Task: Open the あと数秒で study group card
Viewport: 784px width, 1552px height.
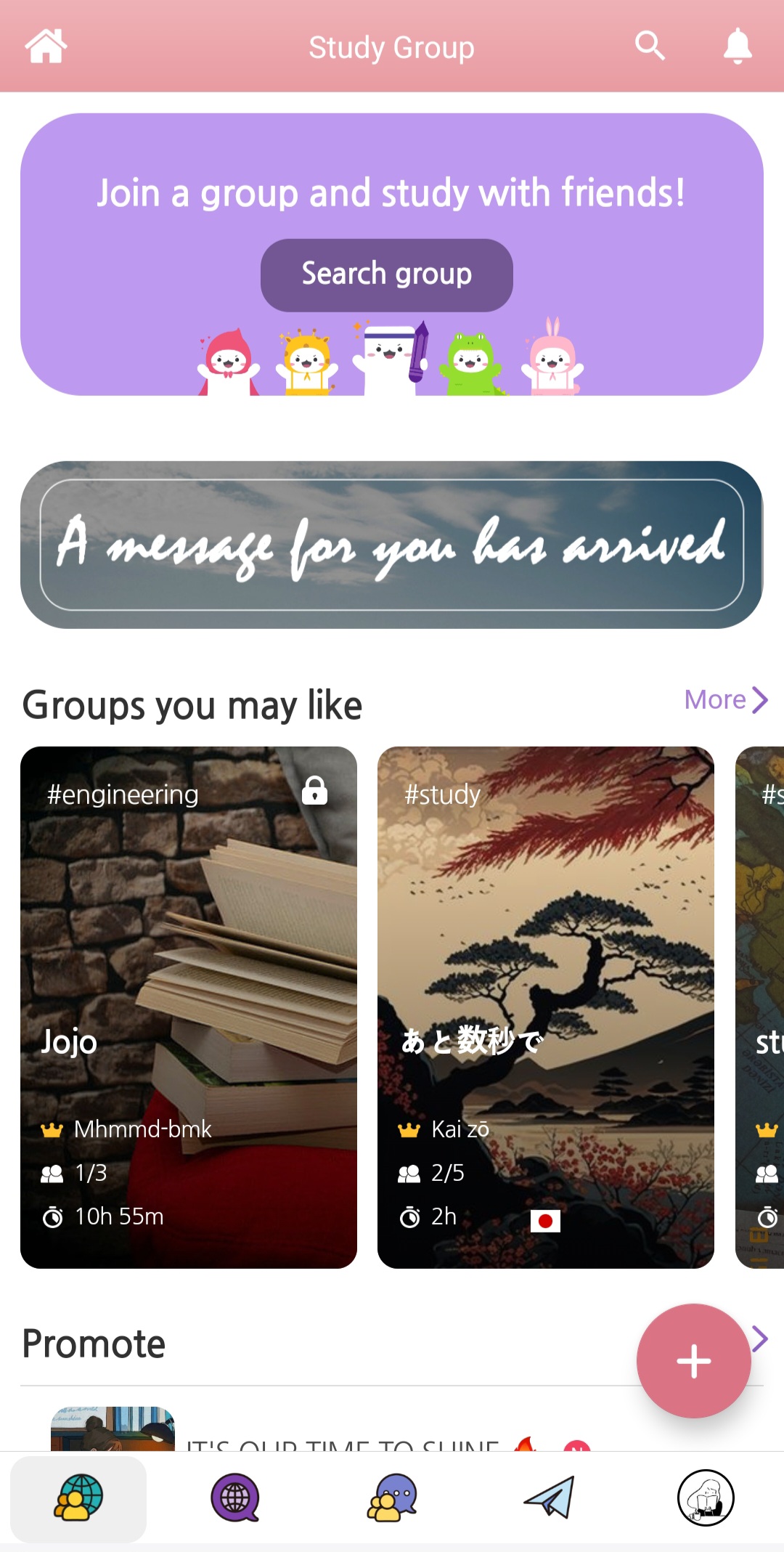Action: 545,1007
